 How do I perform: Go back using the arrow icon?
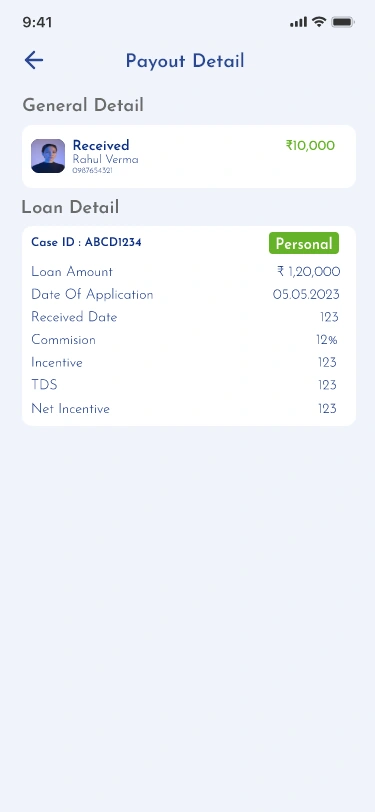coord(34,61)
